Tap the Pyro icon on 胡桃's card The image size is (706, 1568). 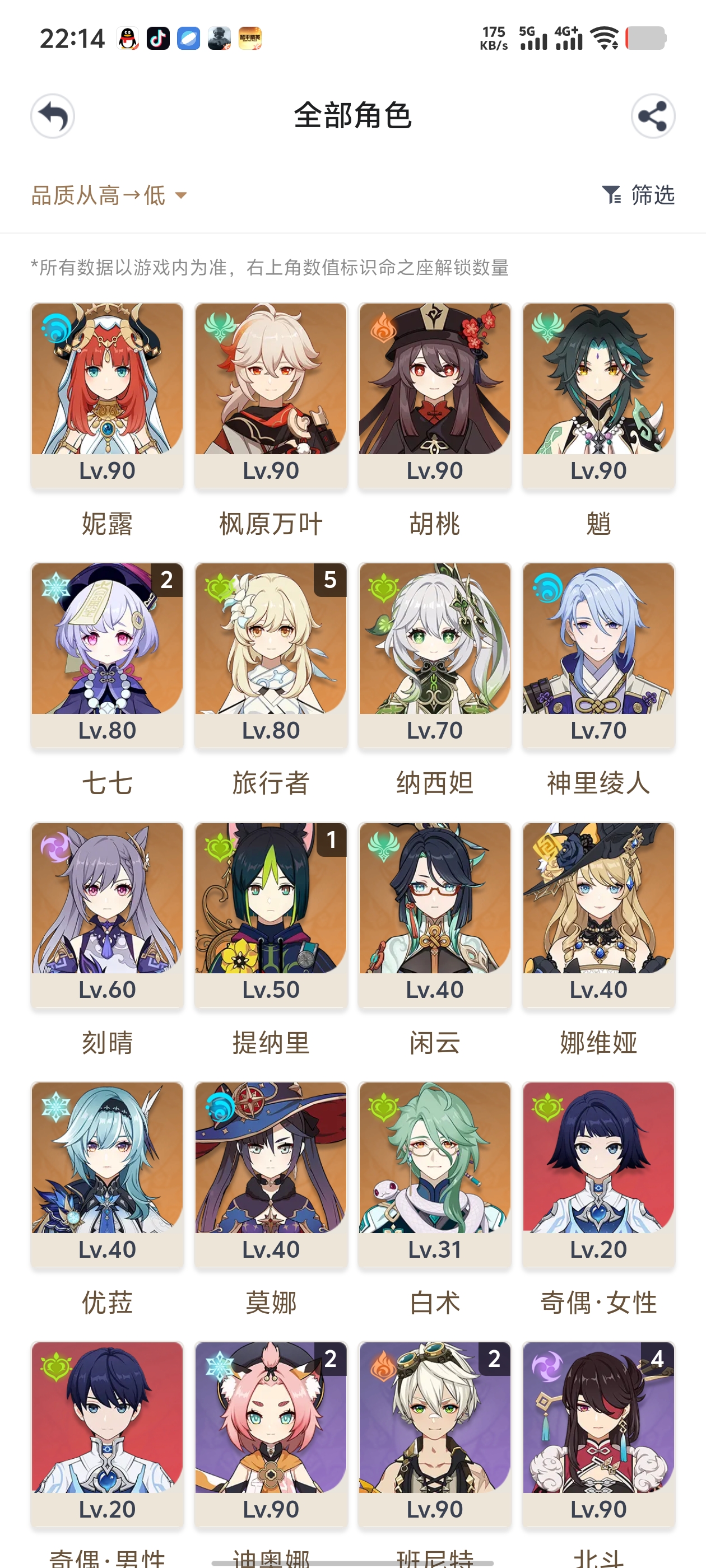[382, 328]
